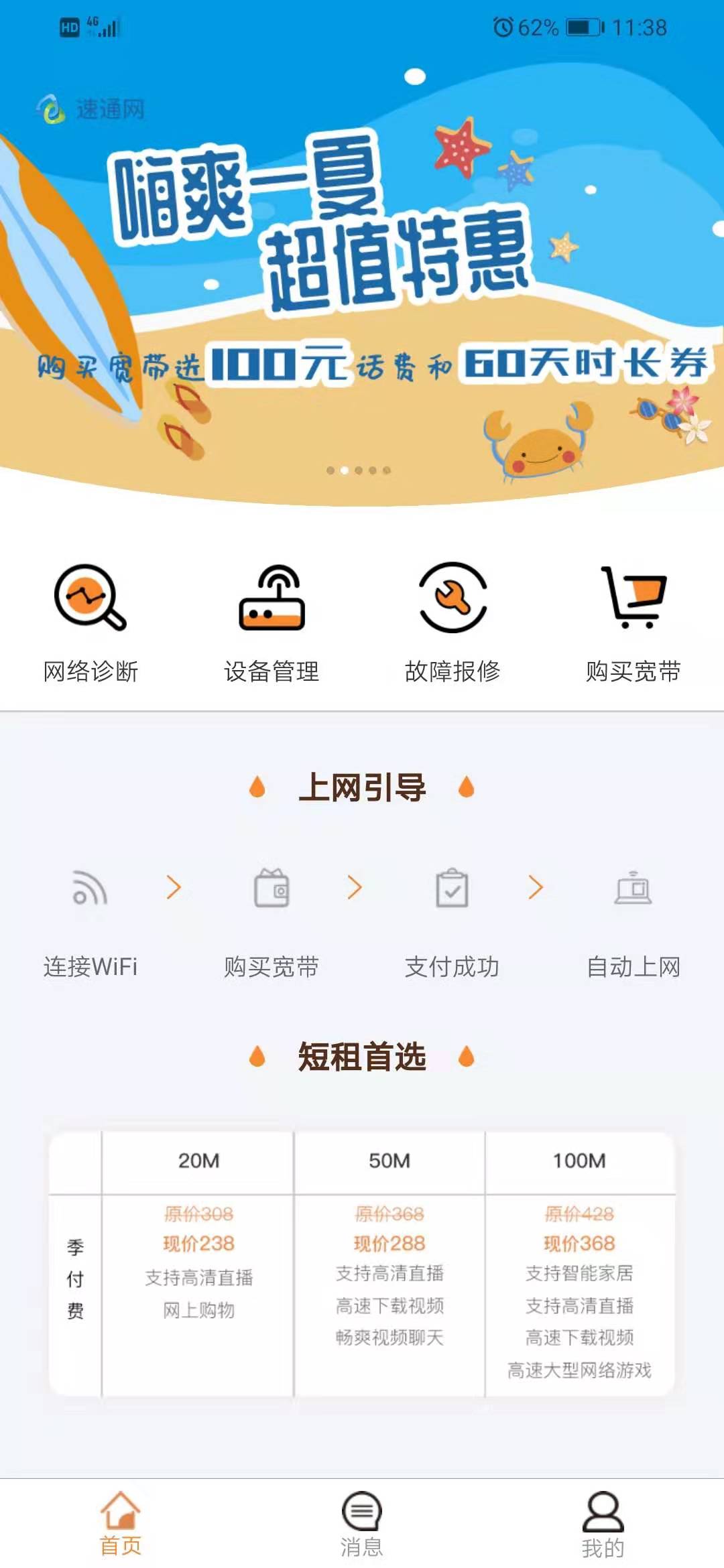Switch to the 消息 messages tab

click(362, 1522)
